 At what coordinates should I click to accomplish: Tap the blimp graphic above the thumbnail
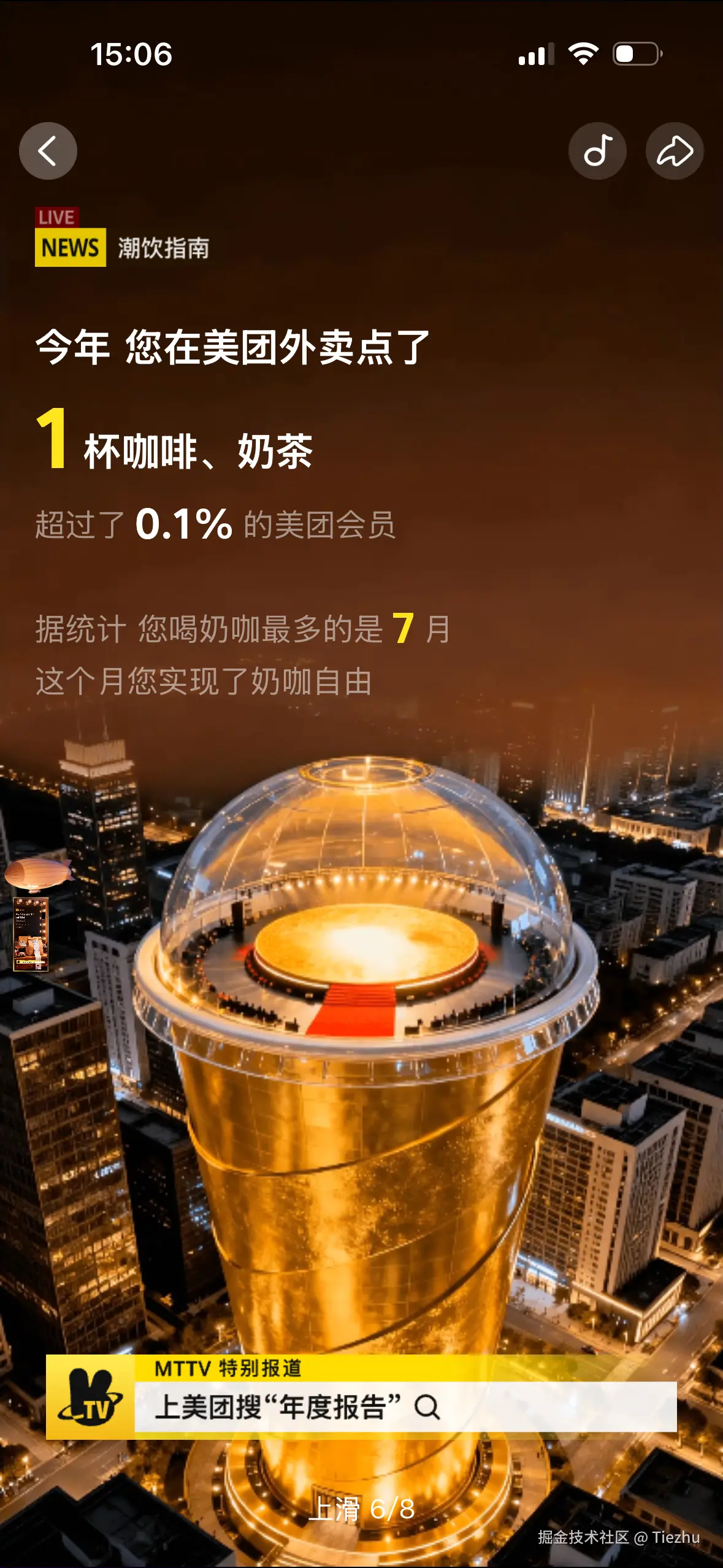pyautogui.click(x=37, y=875)
